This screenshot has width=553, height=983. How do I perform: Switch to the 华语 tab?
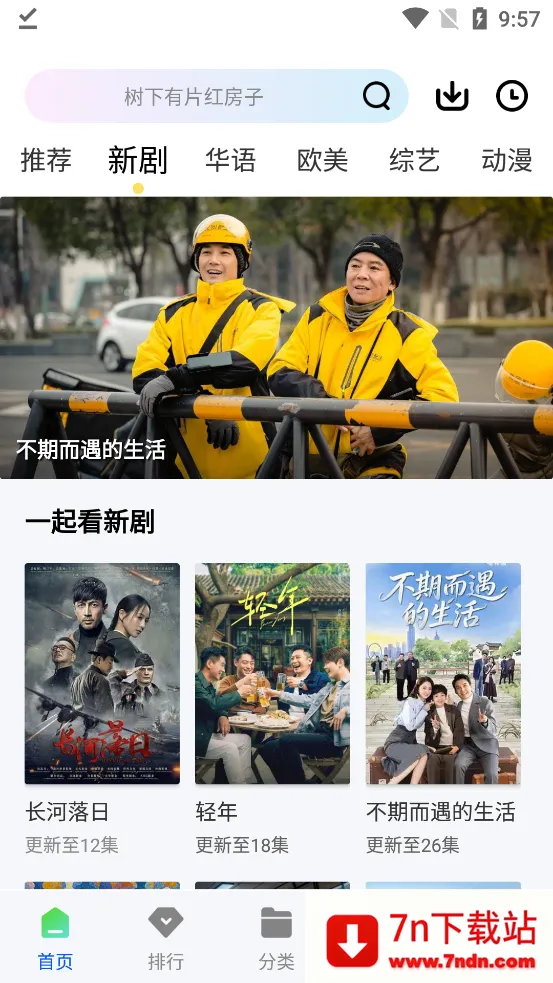[x=230, y=160]
